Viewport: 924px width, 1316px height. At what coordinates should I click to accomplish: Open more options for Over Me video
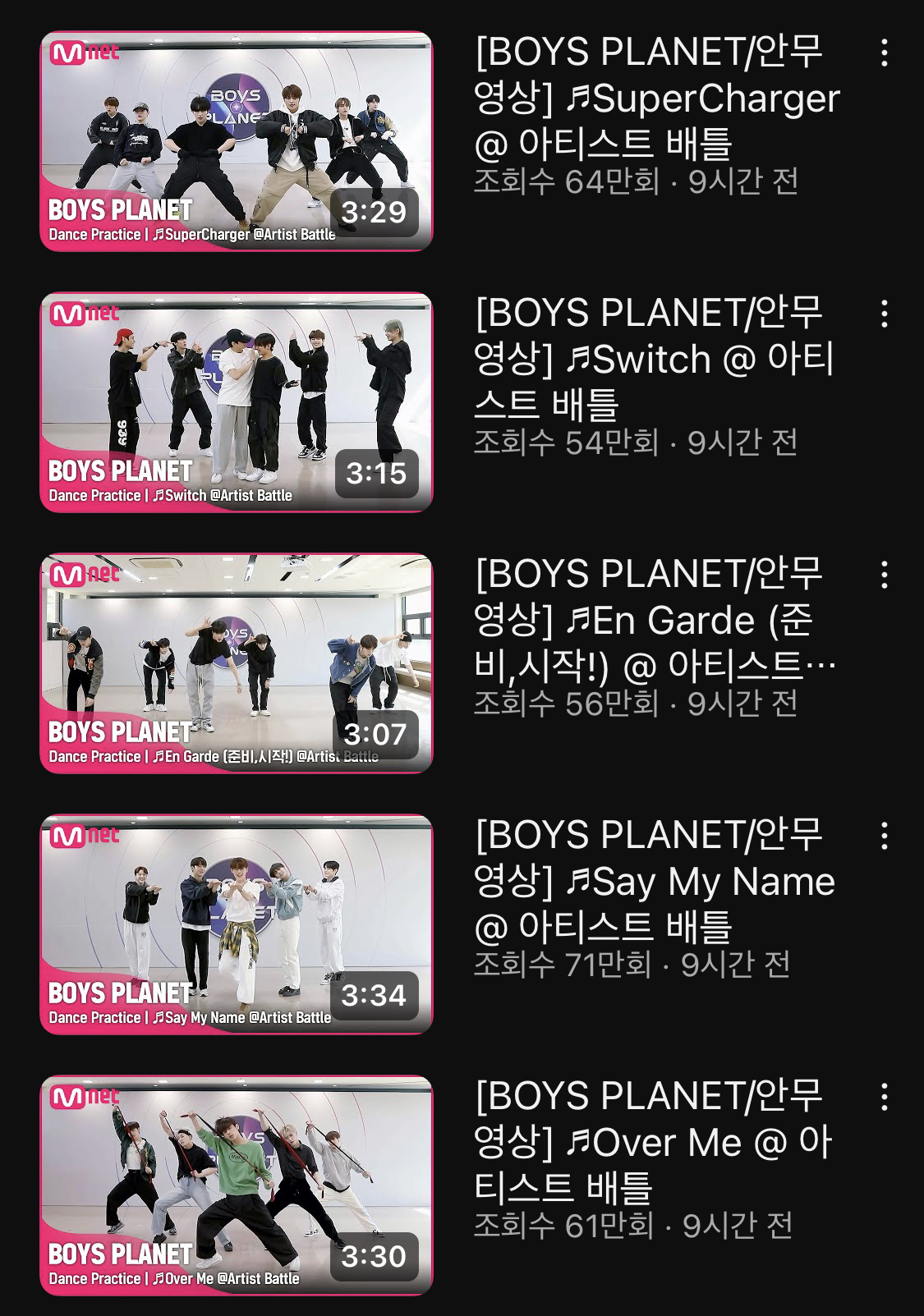click(x=884, y=1097)
